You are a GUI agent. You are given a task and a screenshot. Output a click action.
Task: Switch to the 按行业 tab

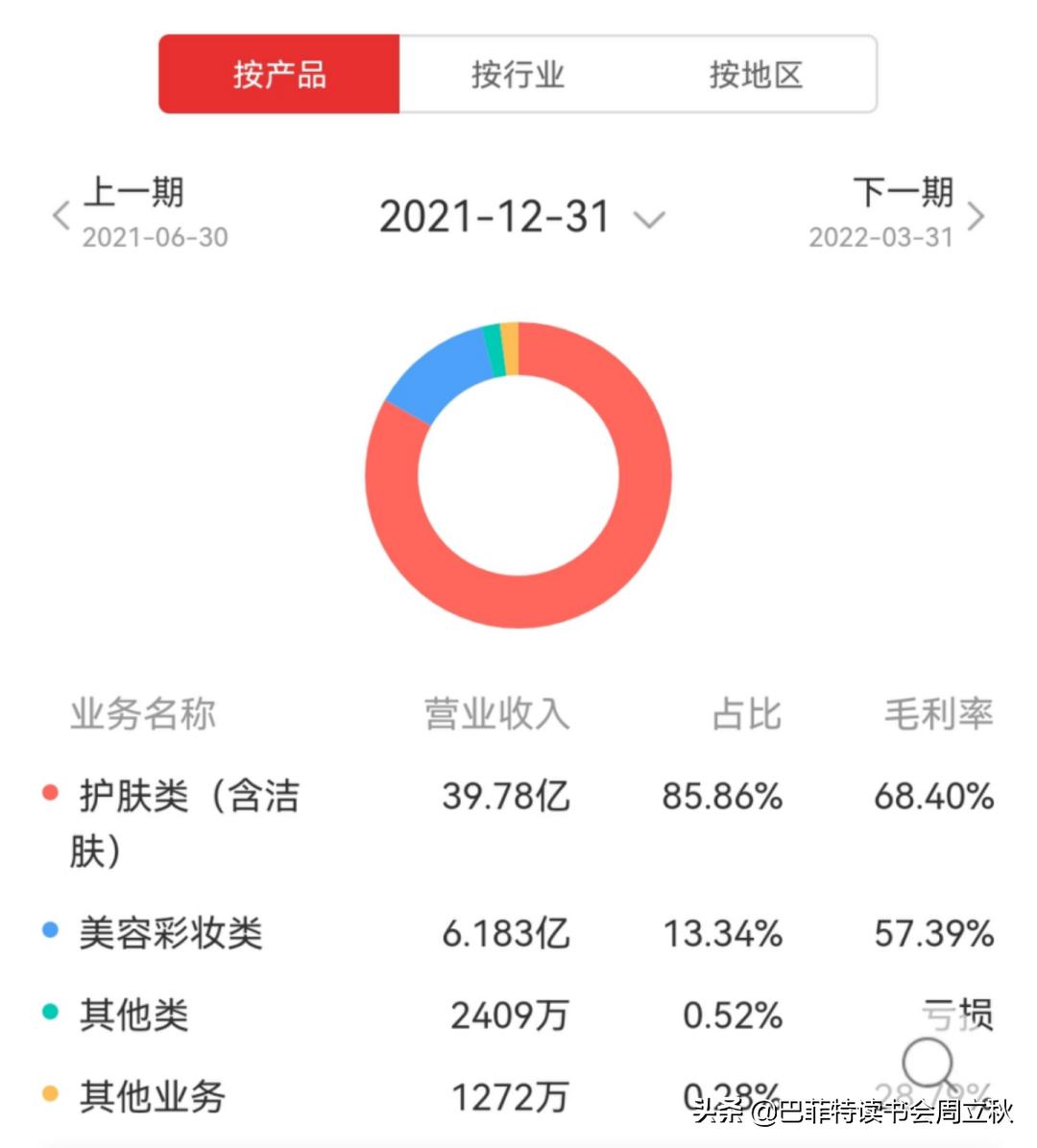[x=519, y=75]
